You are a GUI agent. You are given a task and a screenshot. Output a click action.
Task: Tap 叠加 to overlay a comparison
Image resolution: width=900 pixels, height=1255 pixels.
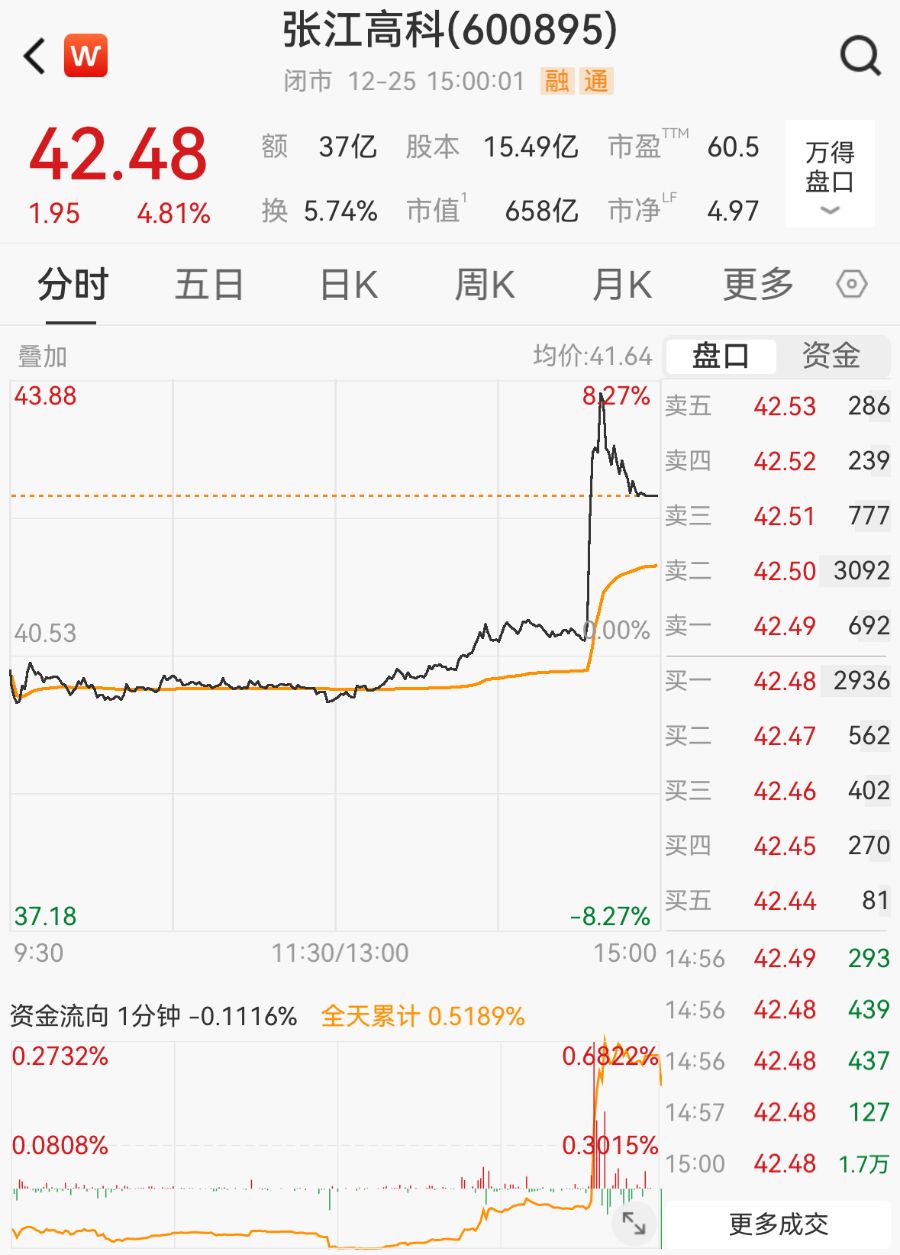point(42,356)
